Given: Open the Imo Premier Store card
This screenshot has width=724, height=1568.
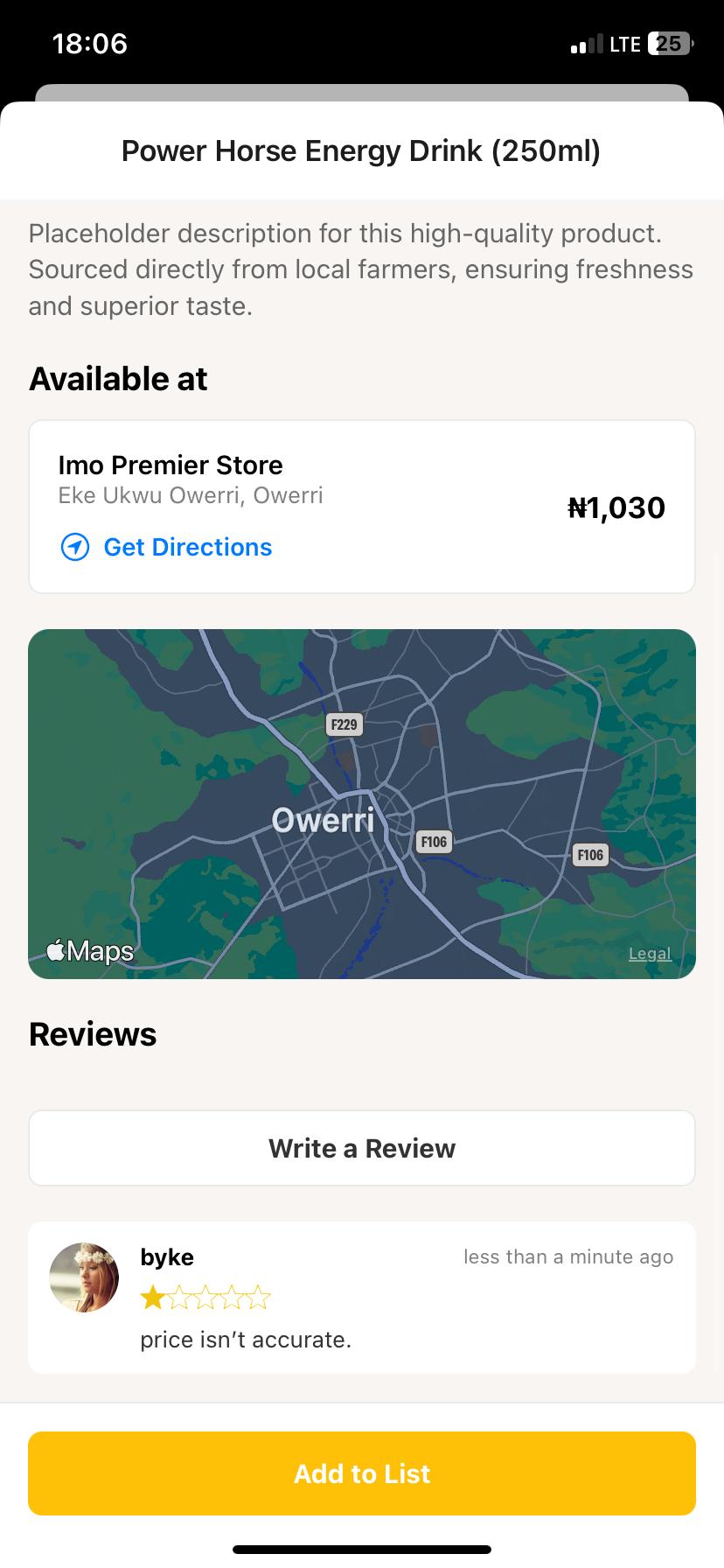Looking at the screenshot, I should click(362, 507).
